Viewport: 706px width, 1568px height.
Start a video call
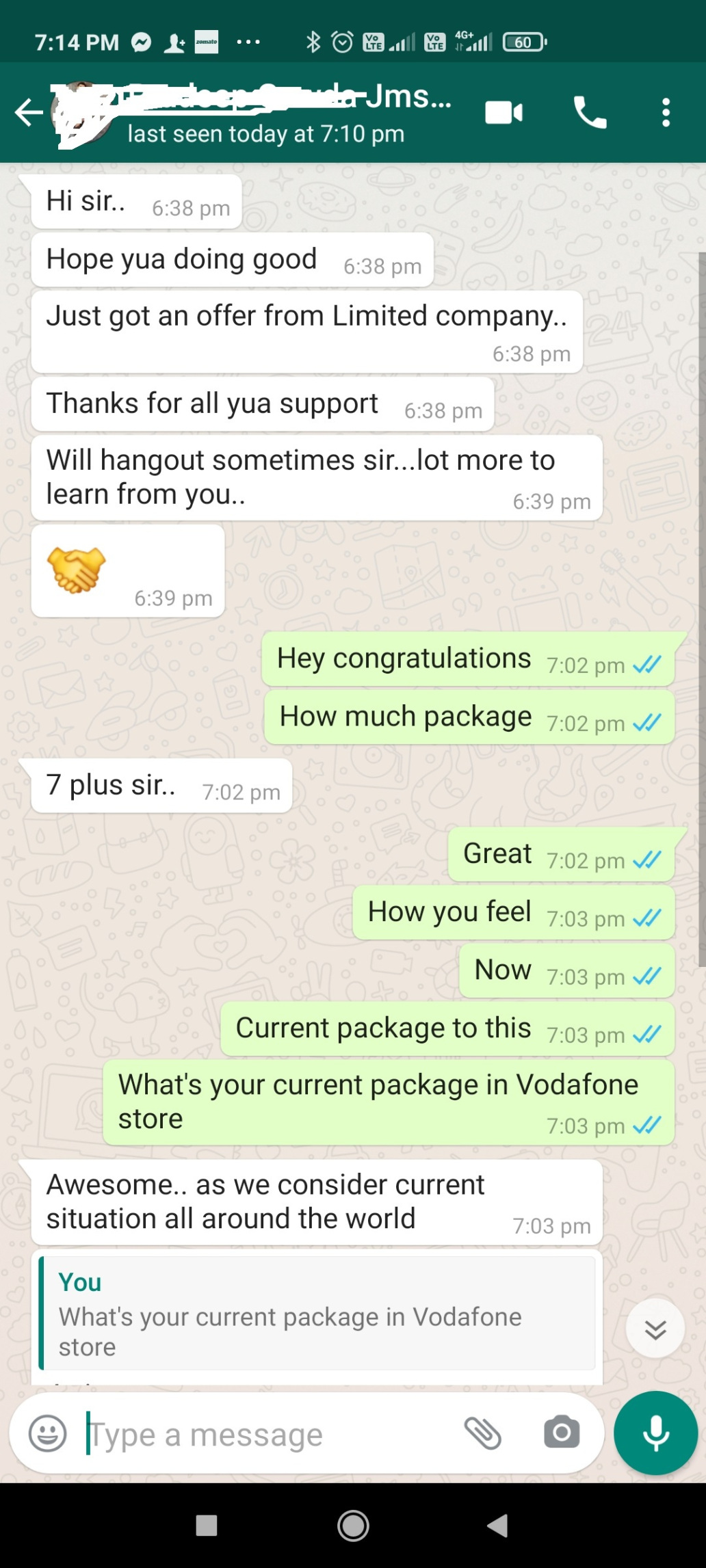pyautogui.click(x=504, y=113)
